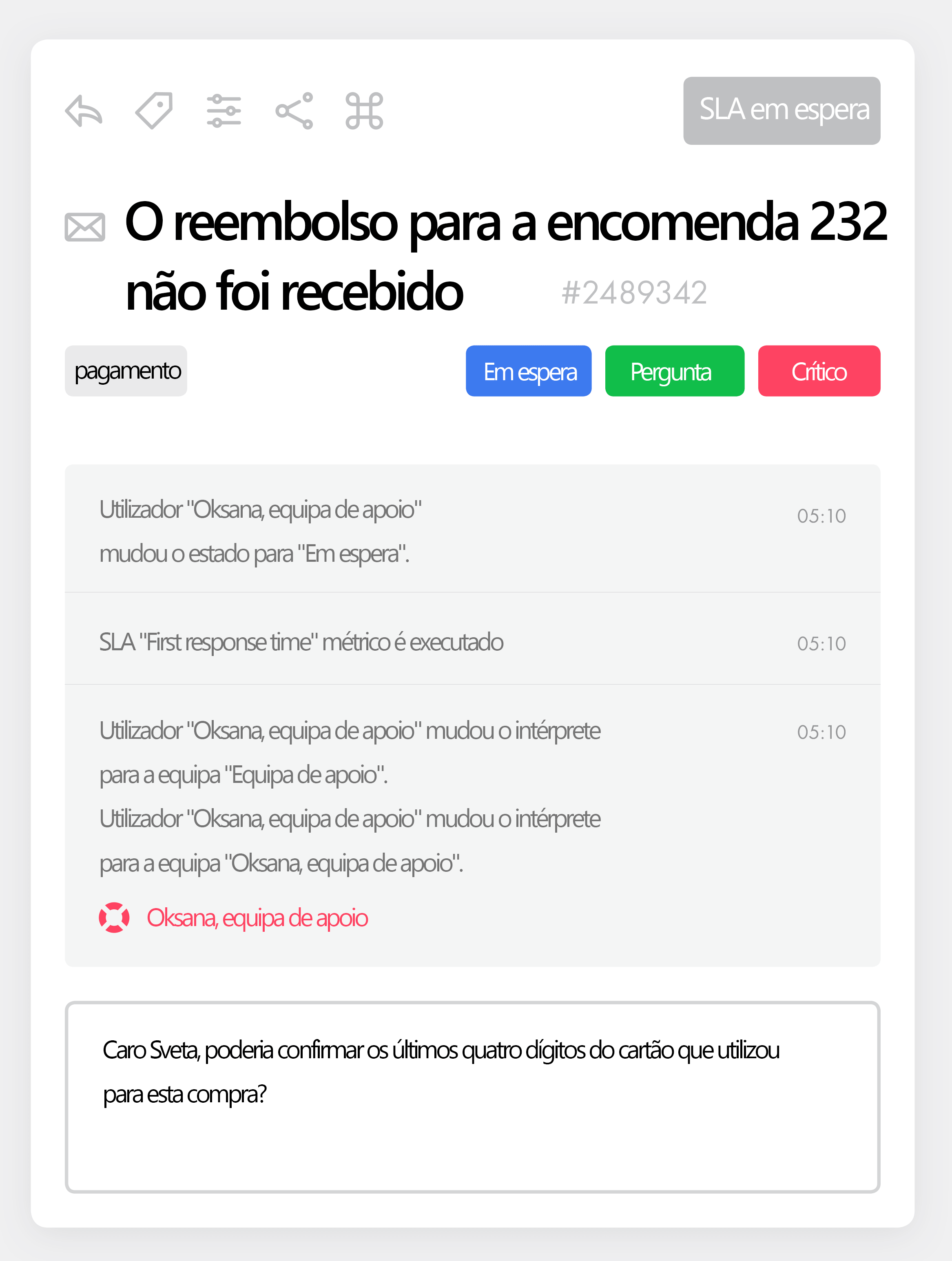
Task: Open the command shortcuts icon
Action: (364, 111)
